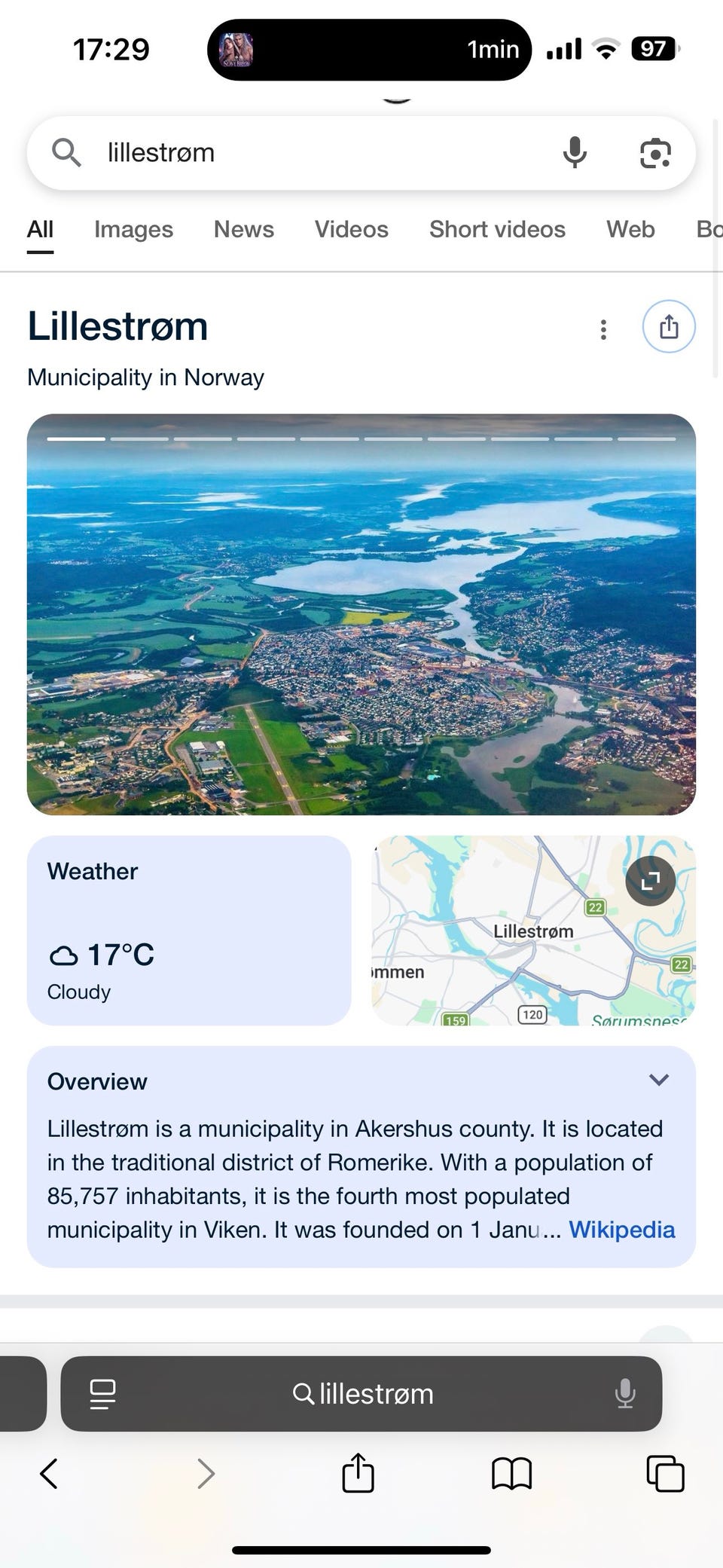
Task: Start voice search in Google search box
Action: [575, 153]
